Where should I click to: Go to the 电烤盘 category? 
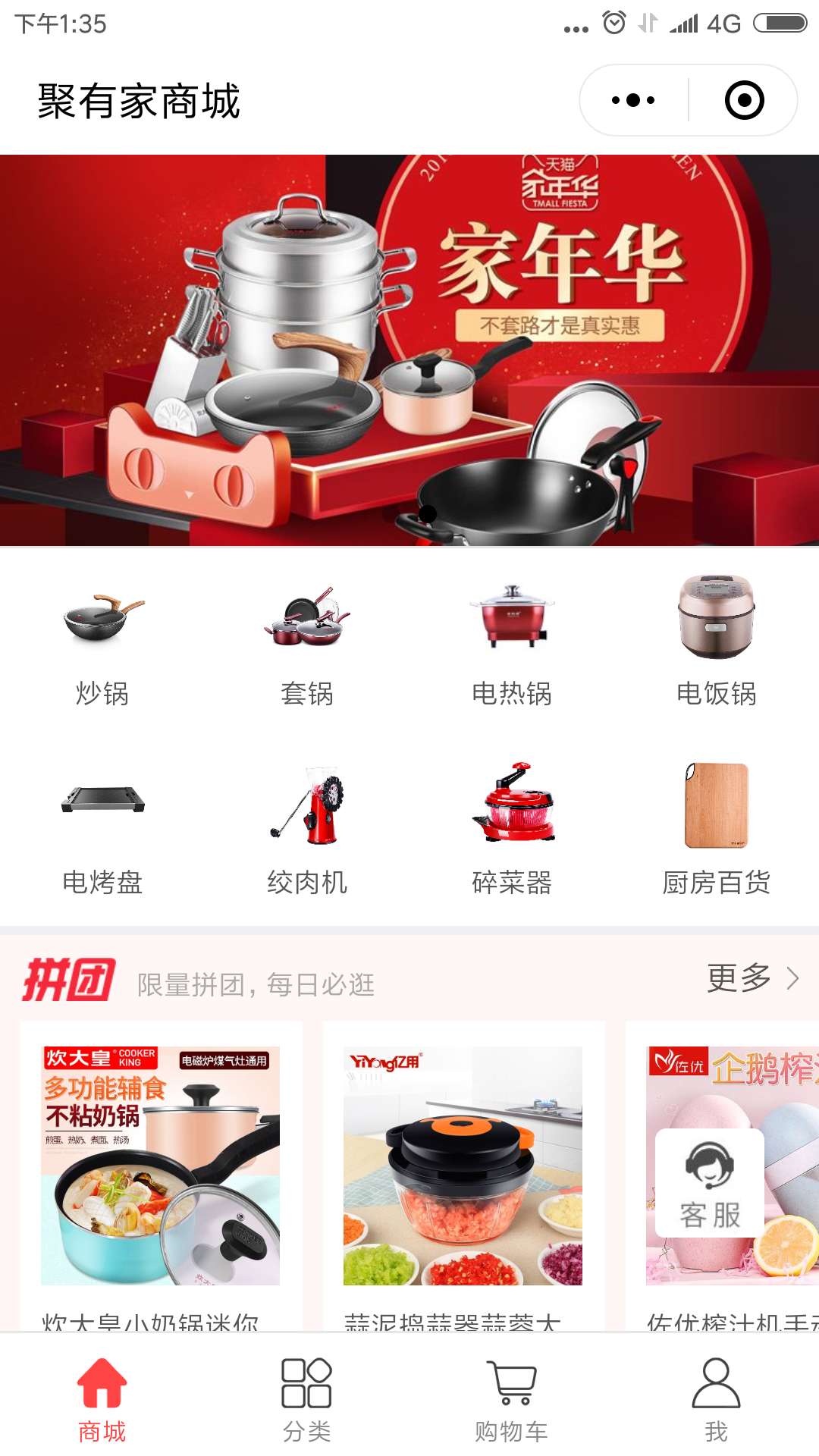(102, 831)
